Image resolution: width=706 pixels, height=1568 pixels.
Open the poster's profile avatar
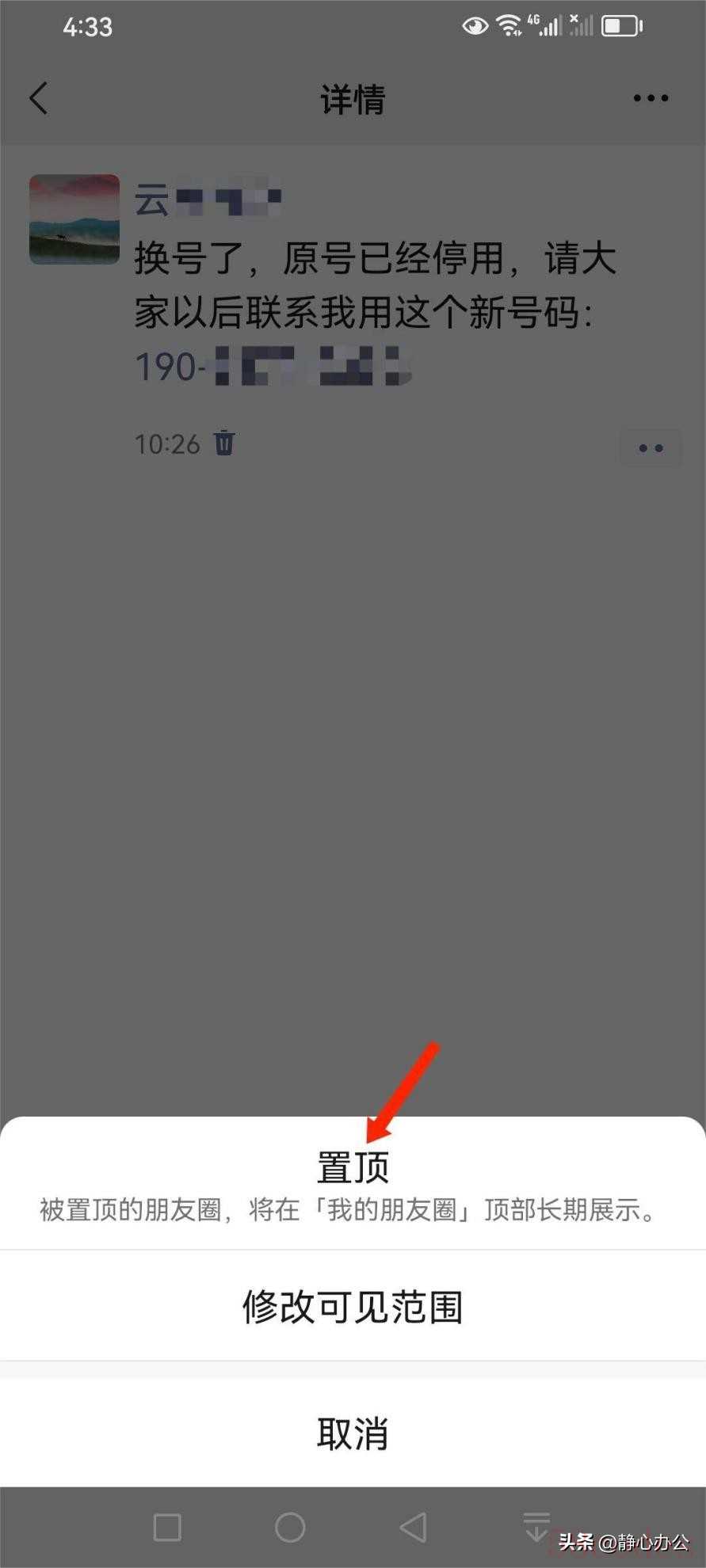coord(74,219)
